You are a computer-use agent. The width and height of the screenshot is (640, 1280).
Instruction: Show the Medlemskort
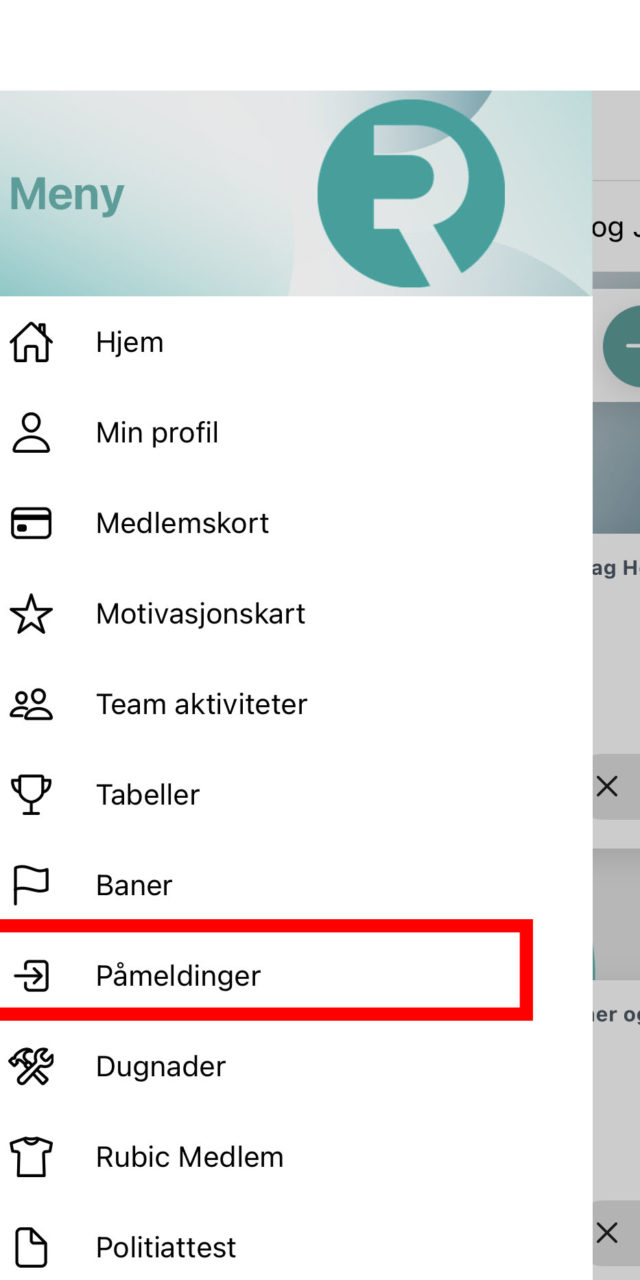(x=296, y=523)
